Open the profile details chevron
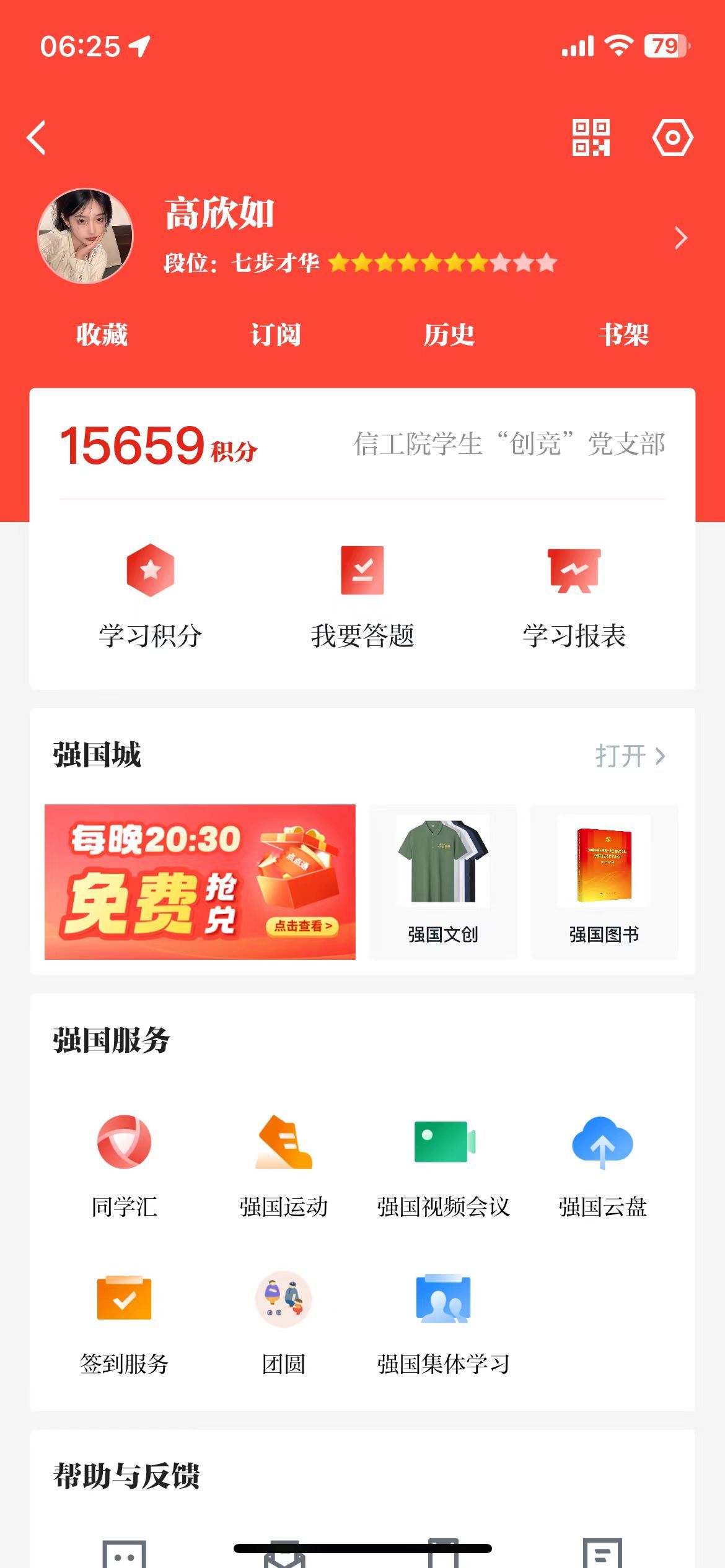 tap(680, 238)
